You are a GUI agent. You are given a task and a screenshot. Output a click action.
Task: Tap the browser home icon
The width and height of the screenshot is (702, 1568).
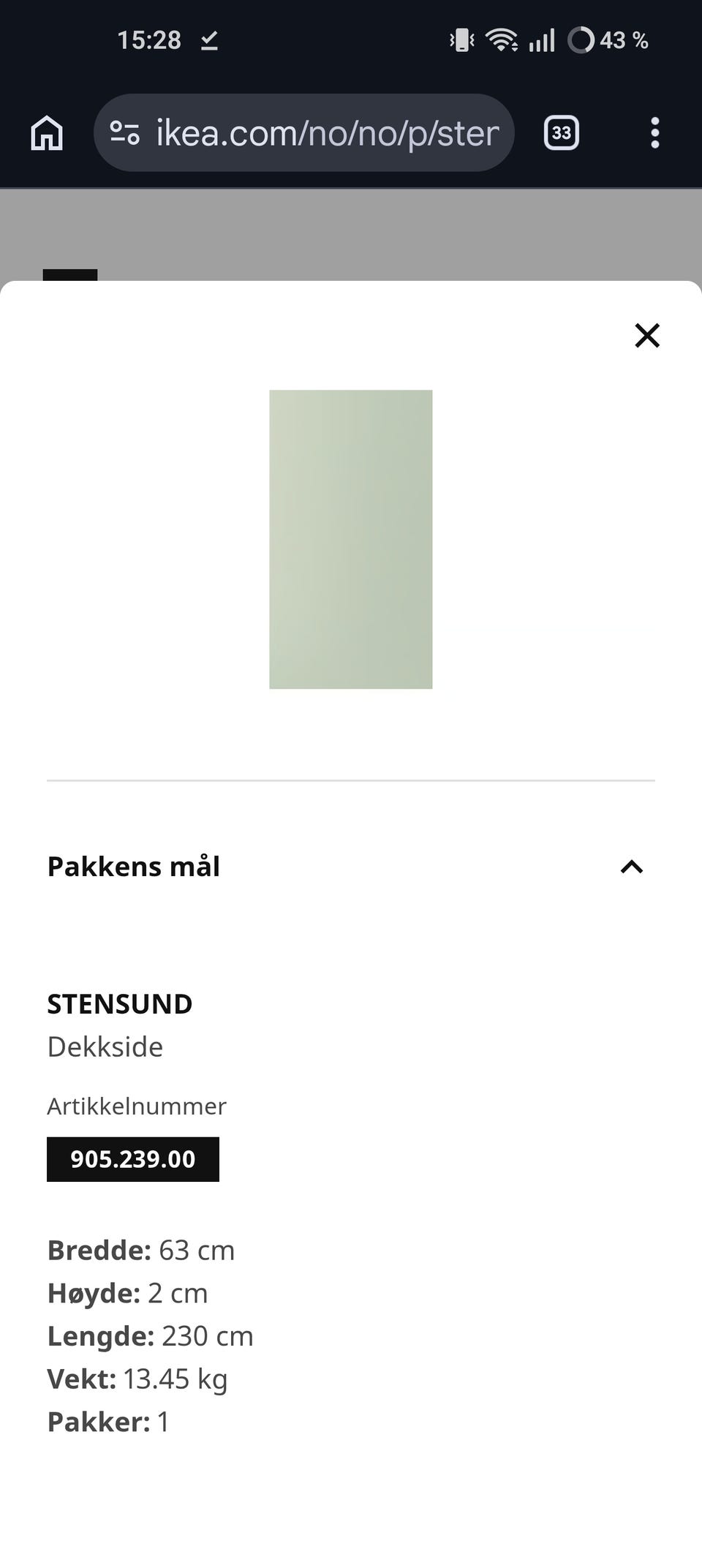(x=46, y=133)
